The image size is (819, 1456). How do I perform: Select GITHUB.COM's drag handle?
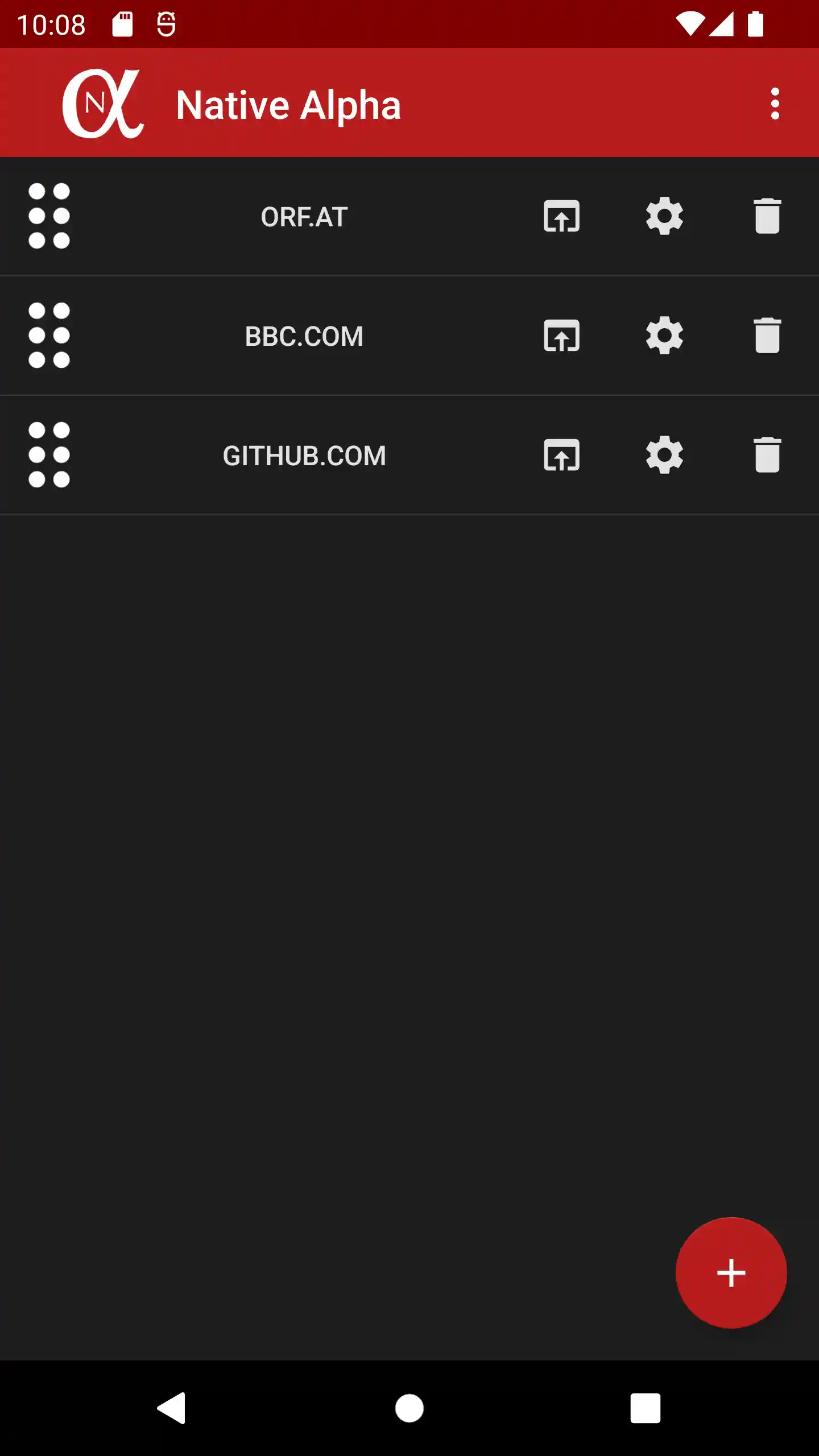pyautogui.click(x=50, y=454)
